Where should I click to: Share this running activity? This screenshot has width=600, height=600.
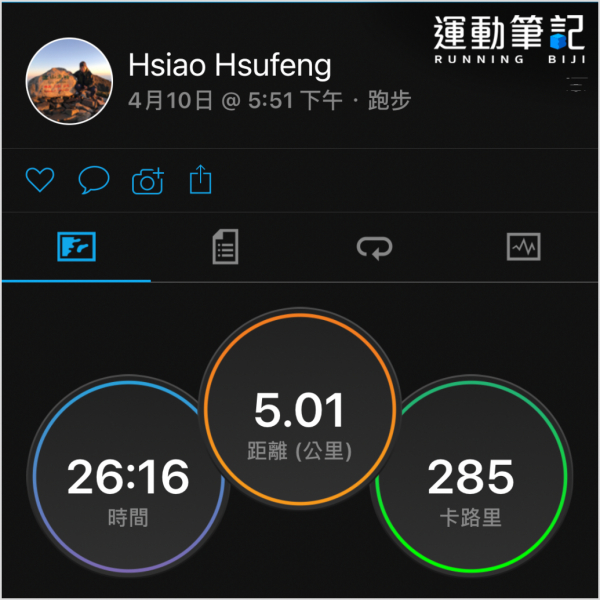coord(201,180)
